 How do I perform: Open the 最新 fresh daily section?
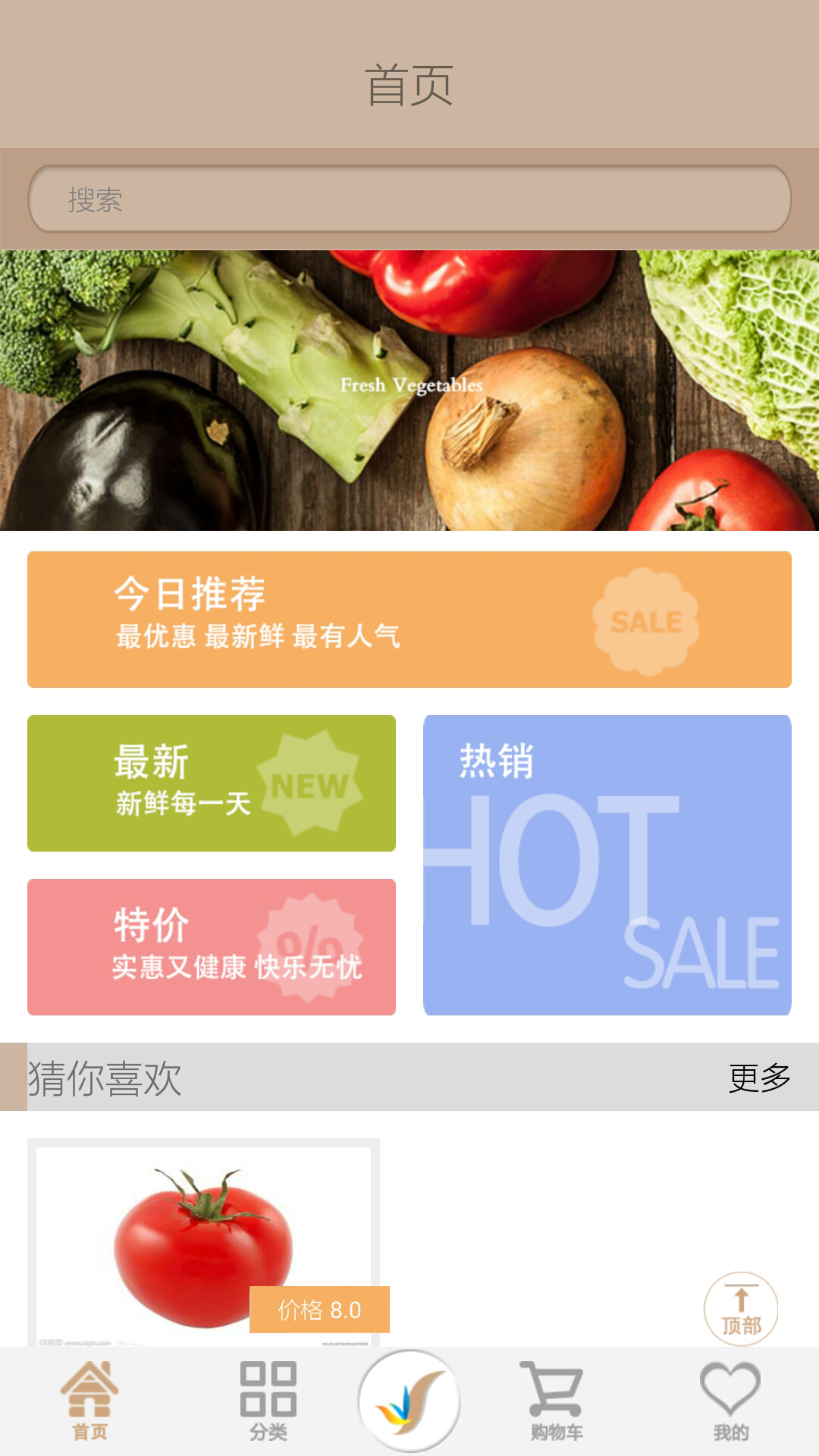coord(211,783)
